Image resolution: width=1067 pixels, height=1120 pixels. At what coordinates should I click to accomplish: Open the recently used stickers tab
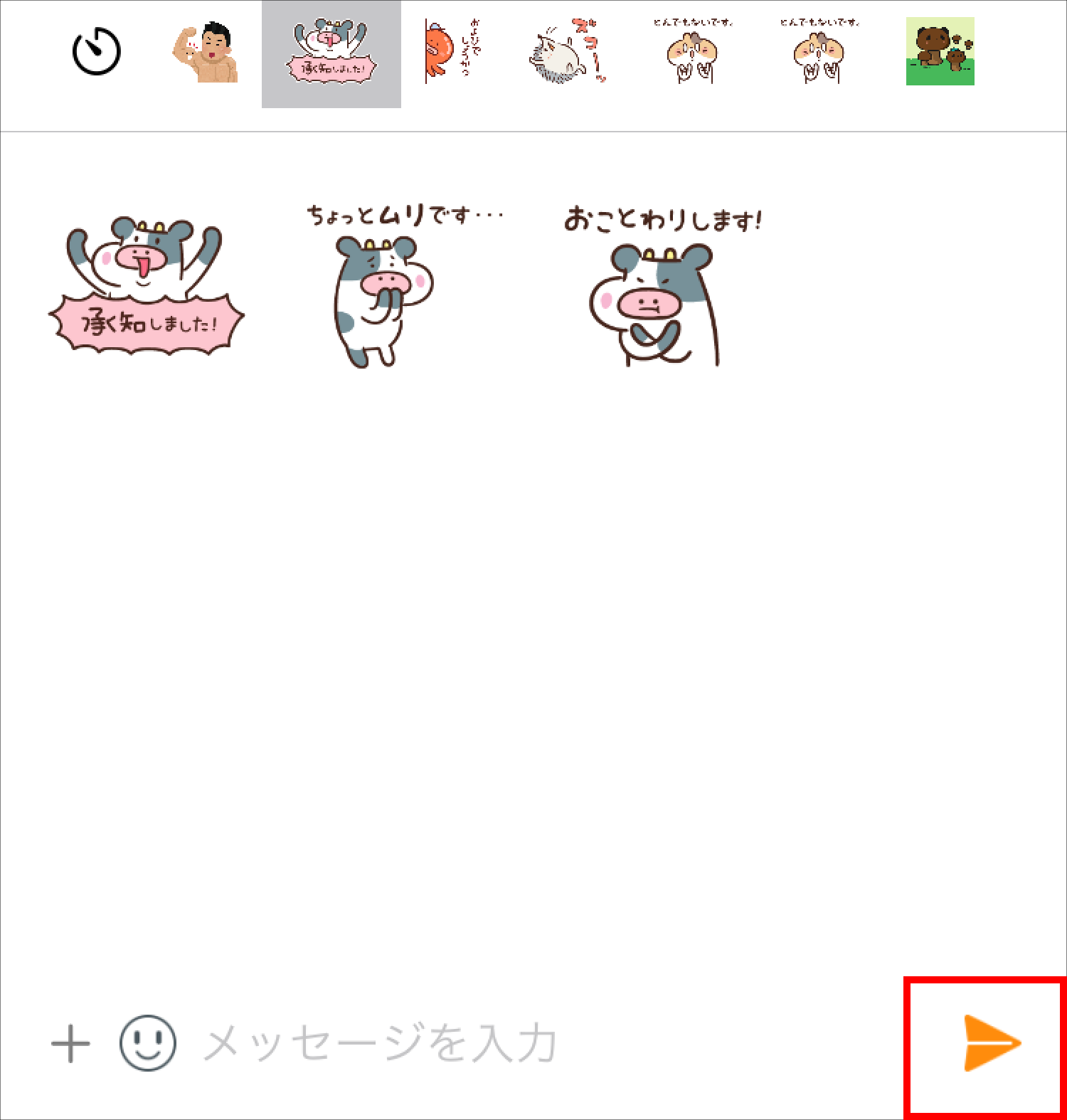(x=96, y=51)
